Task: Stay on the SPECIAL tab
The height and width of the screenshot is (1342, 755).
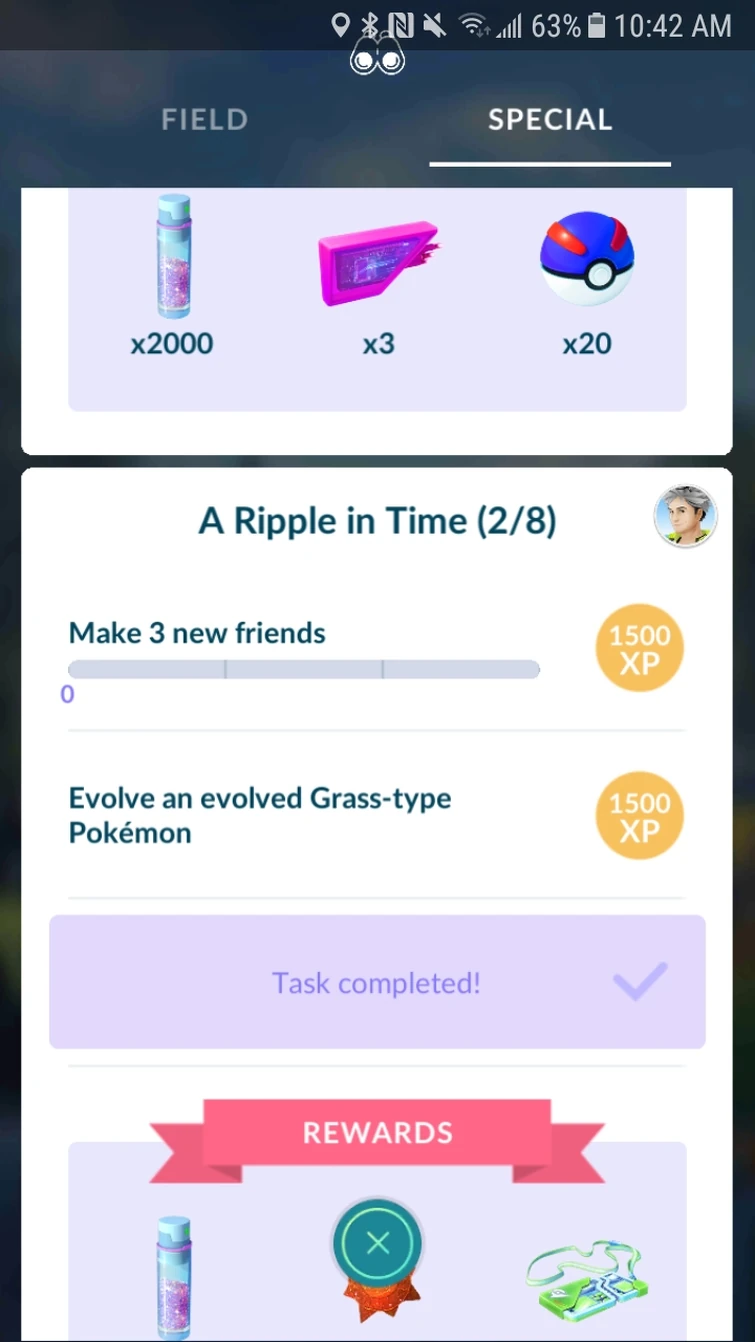Action: click(550, 119)
